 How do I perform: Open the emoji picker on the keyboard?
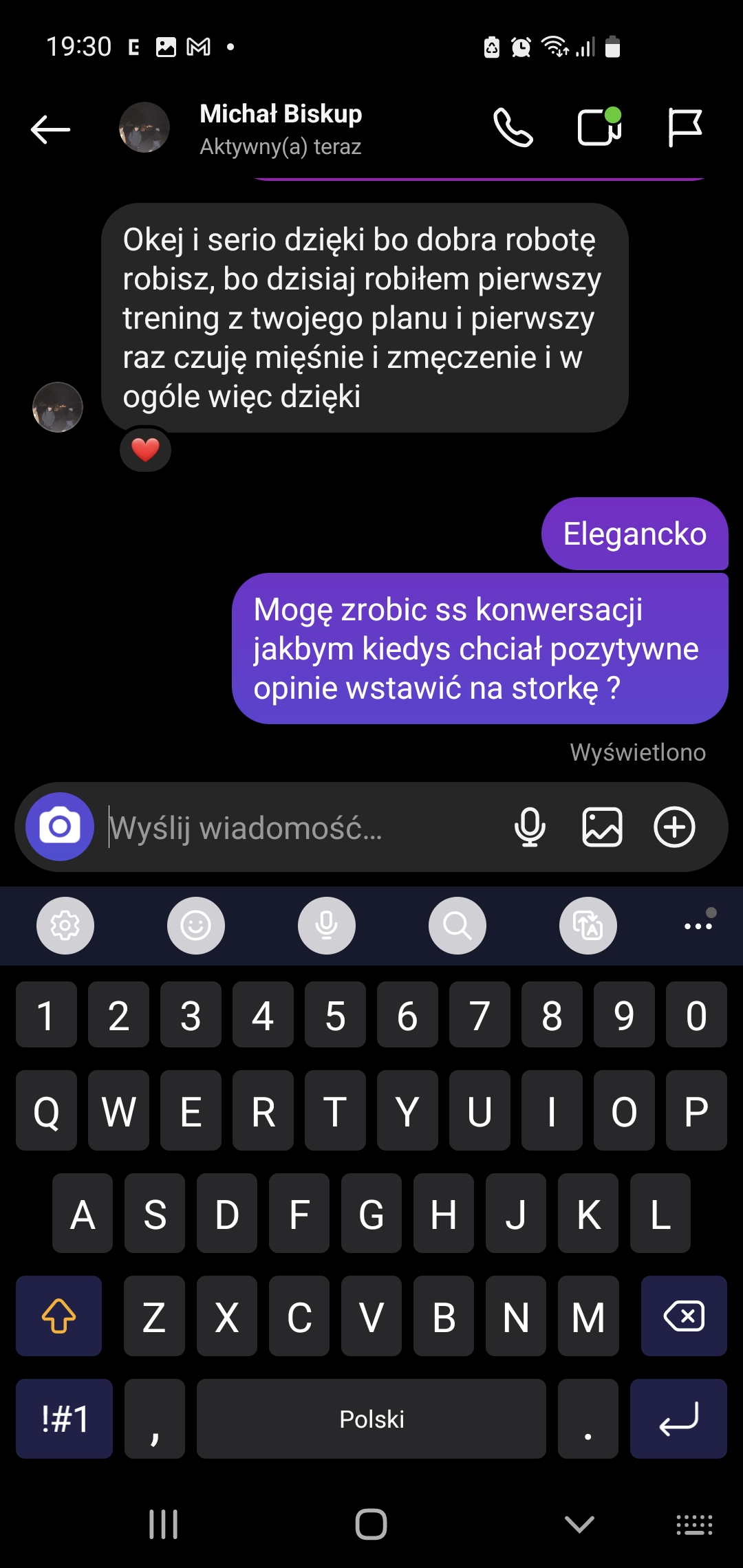(196, 926)
